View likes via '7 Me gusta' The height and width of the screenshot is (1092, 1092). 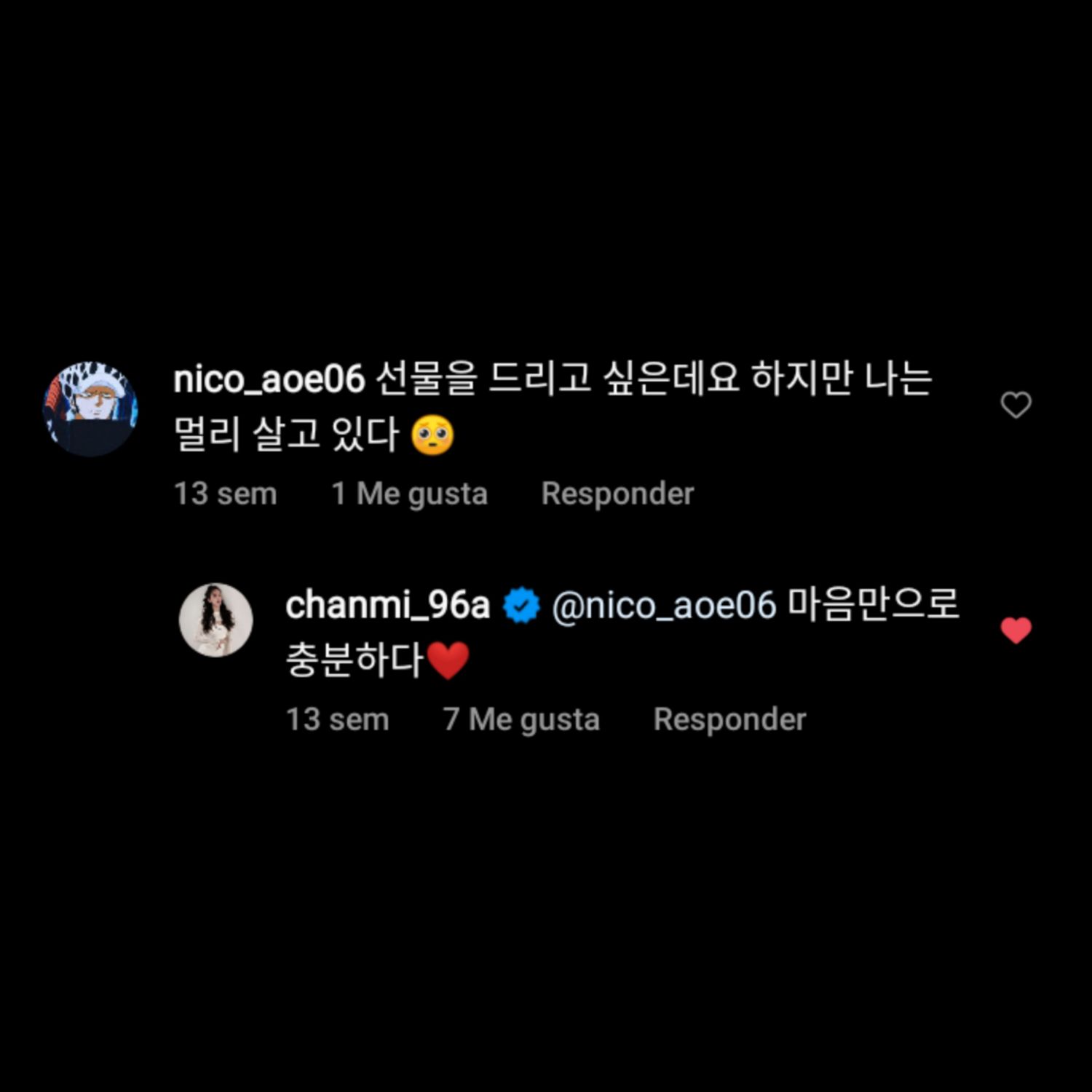point(521,720)
